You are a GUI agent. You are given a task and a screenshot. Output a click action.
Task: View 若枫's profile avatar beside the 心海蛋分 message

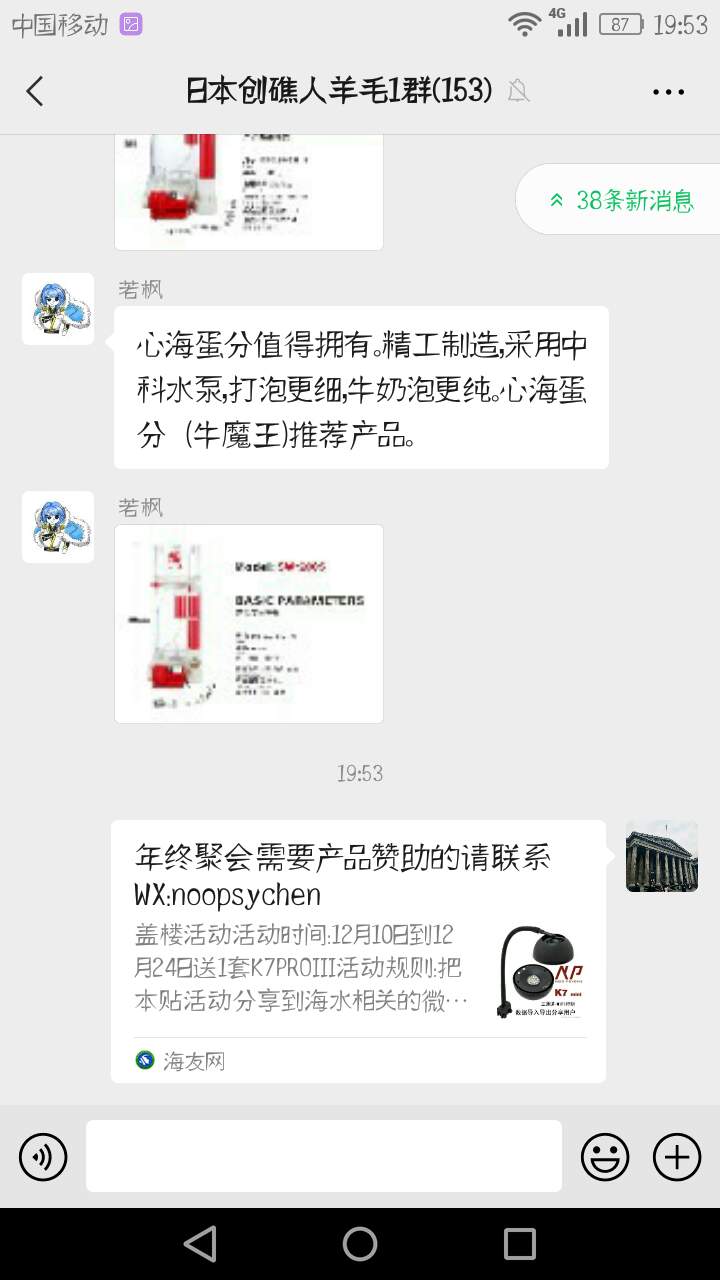58,309
